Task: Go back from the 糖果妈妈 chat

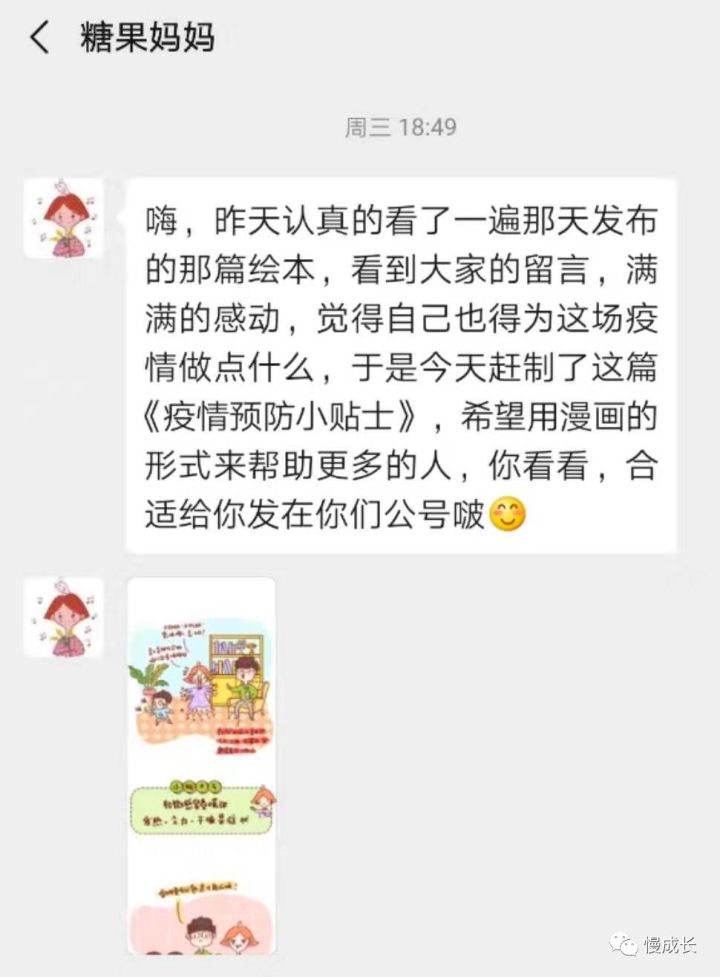Action: [39, 39]
